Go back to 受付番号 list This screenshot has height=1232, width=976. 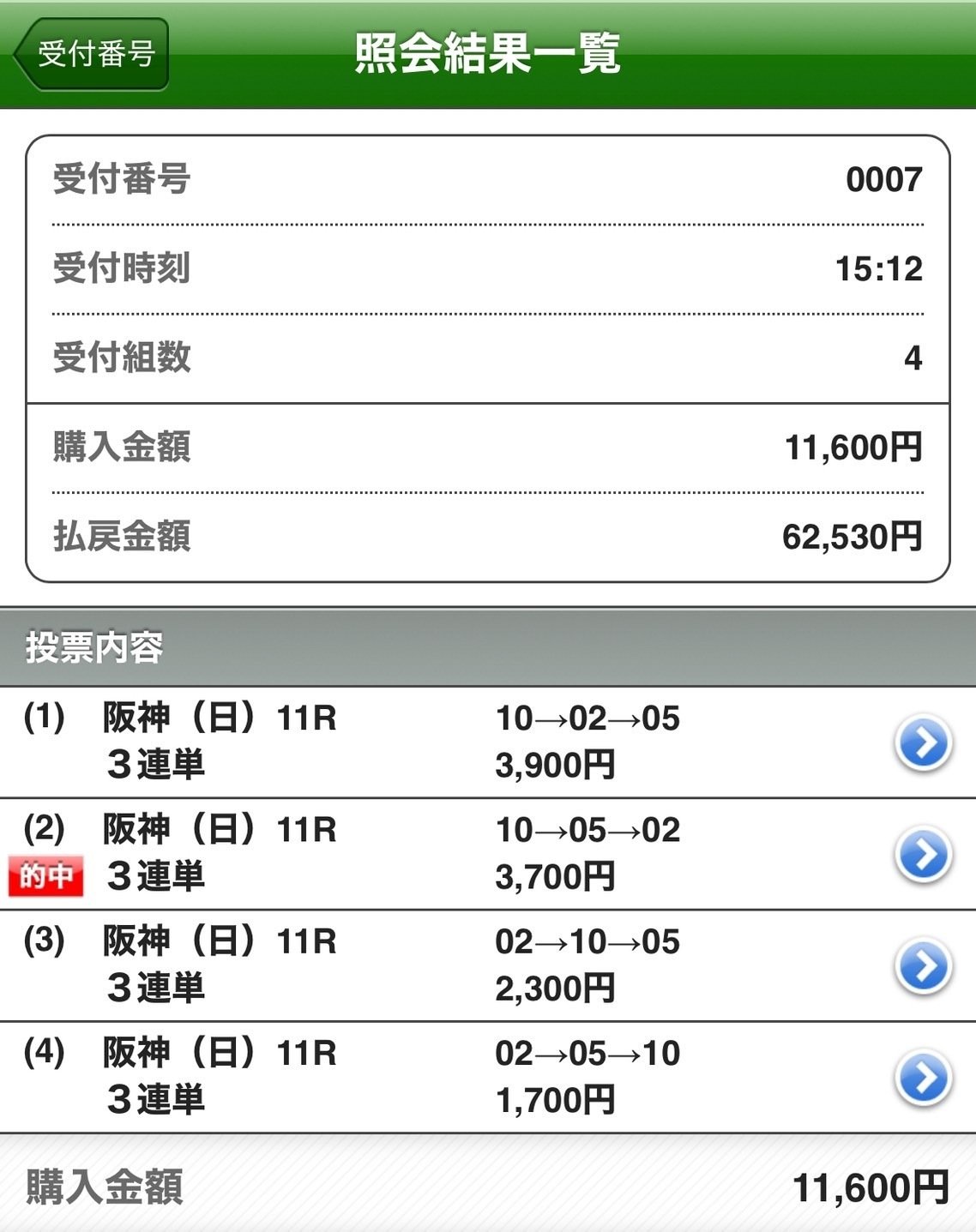(93, 54)
